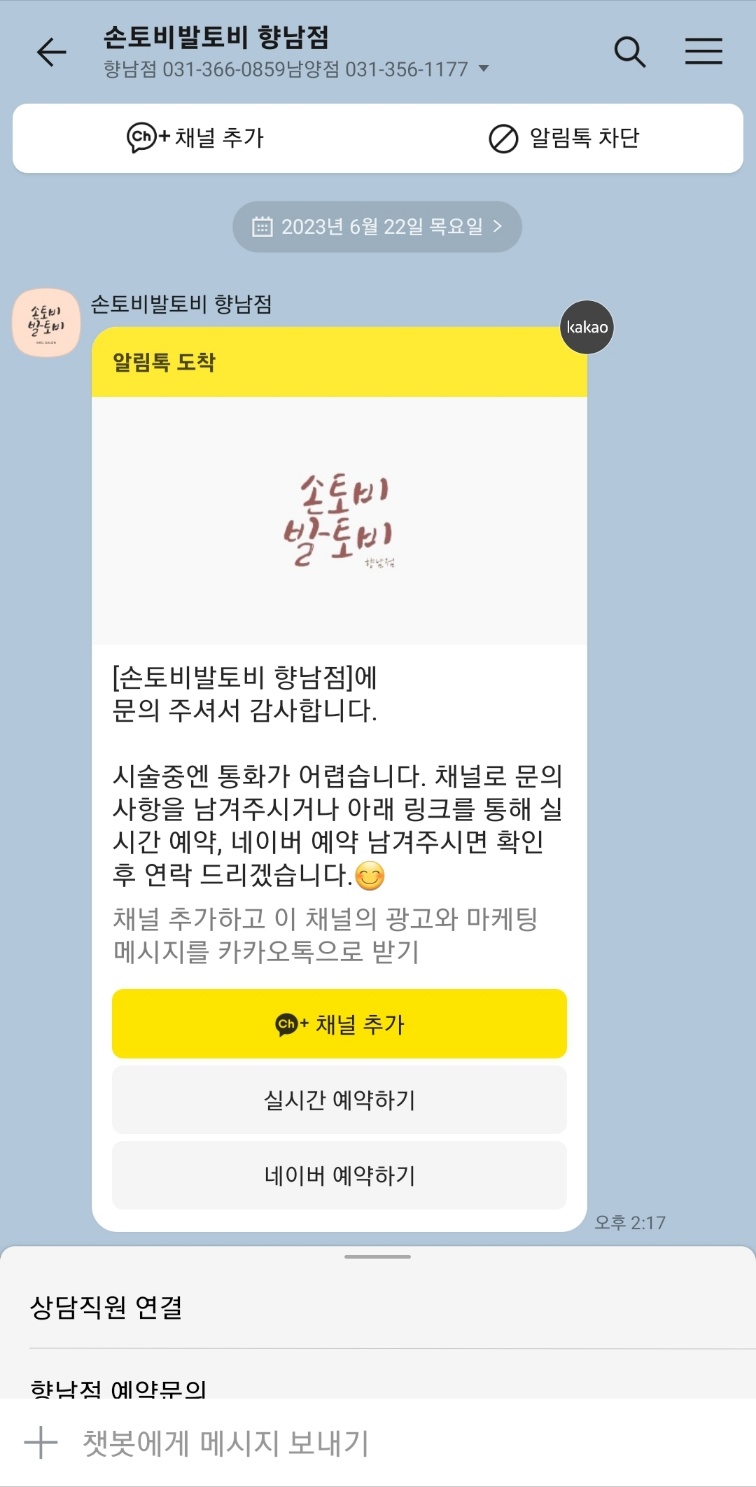Tap the bottom sheet drag handle

tap(377, 1256)
